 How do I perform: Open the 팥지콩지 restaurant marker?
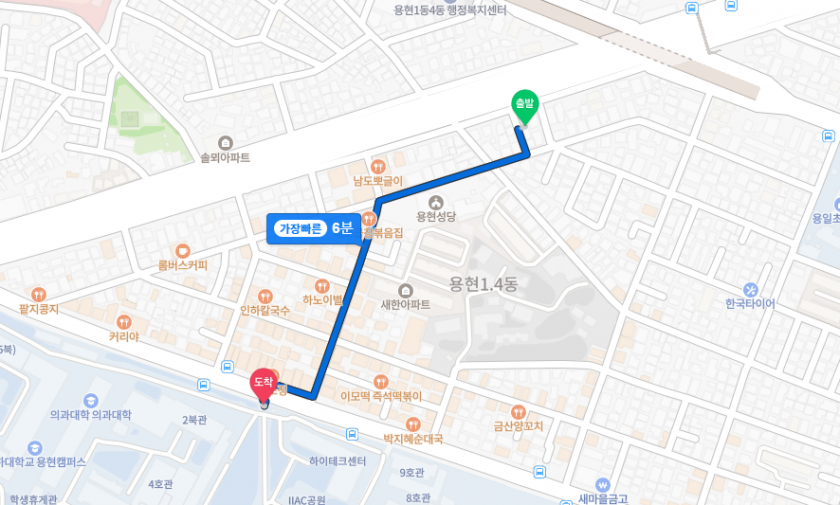pyautogui.click(x=38, y=295)
